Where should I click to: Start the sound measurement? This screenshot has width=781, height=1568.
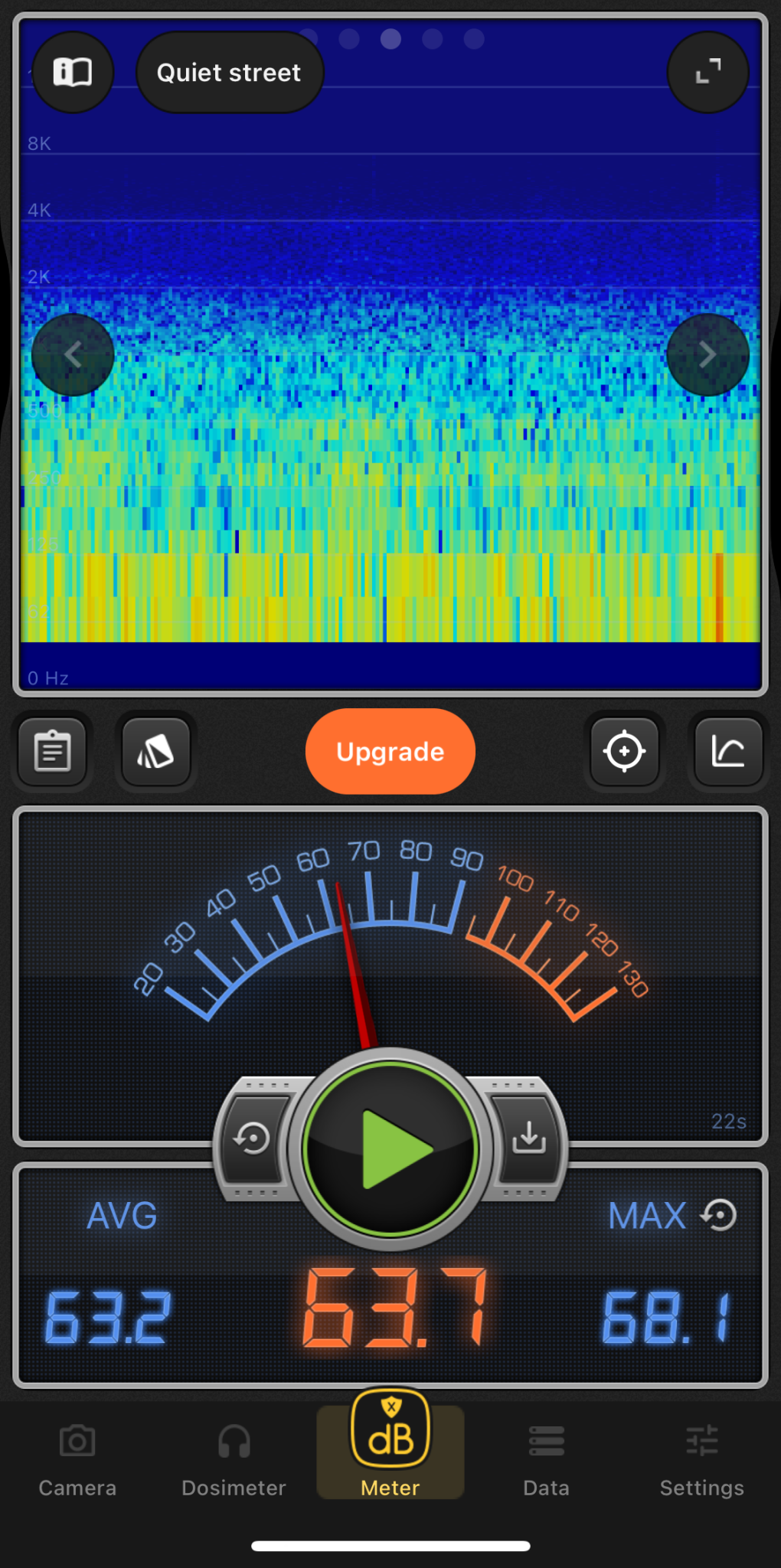coord(390,1148)
